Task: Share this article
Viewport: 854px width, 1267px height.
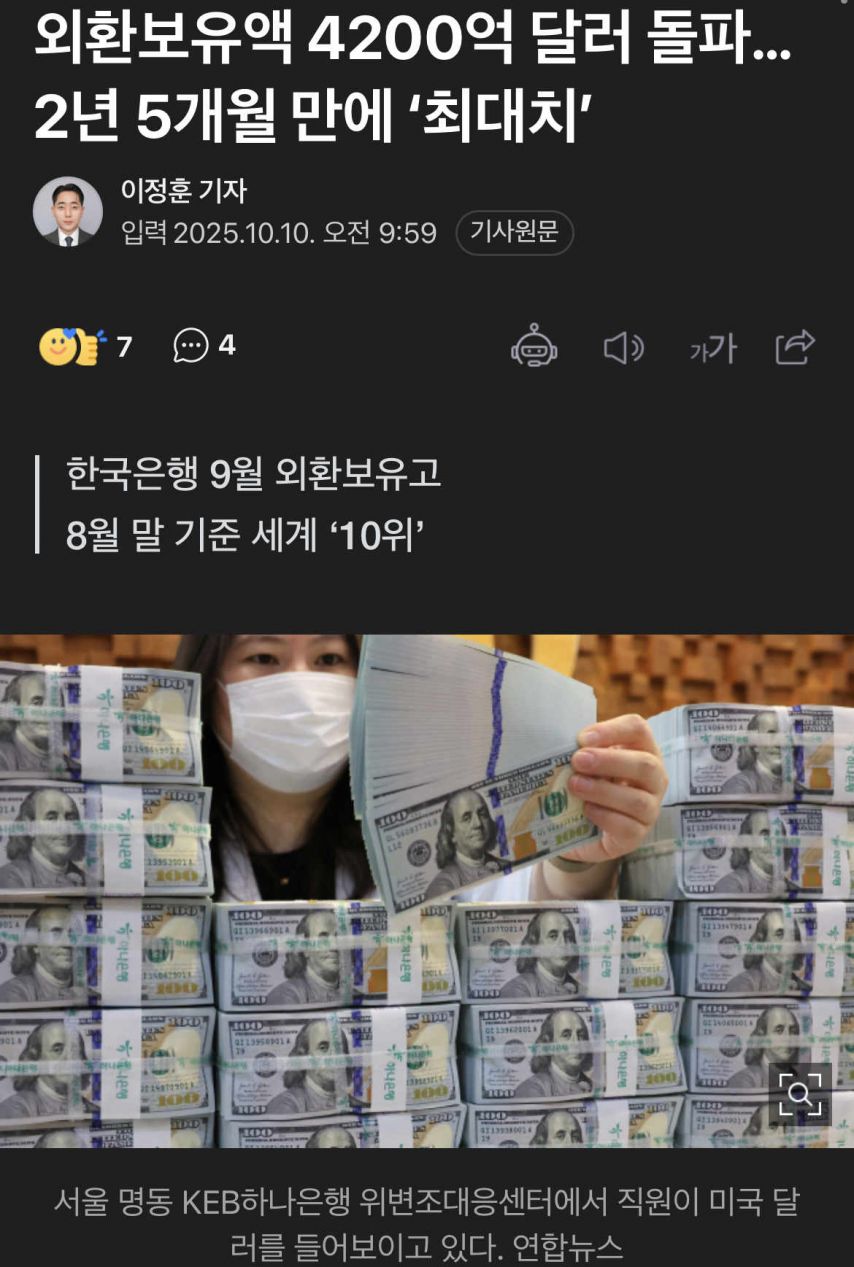Action: pyautogui.click(x=796, y=347)
